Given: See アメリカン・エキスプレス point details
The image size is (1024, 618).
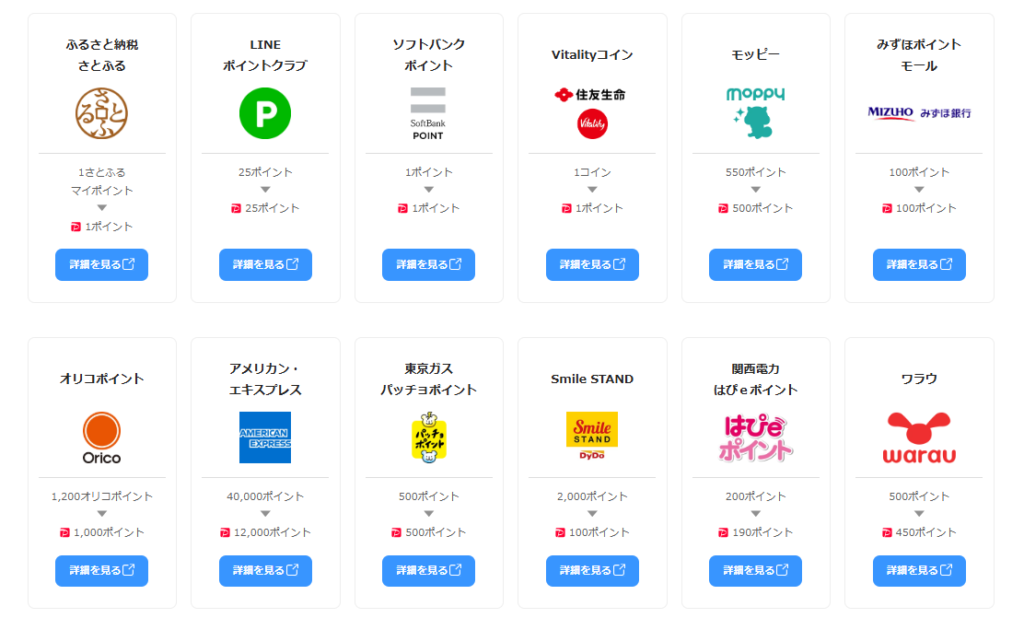Looking at the screenshot, I should (x=265, y=571).
